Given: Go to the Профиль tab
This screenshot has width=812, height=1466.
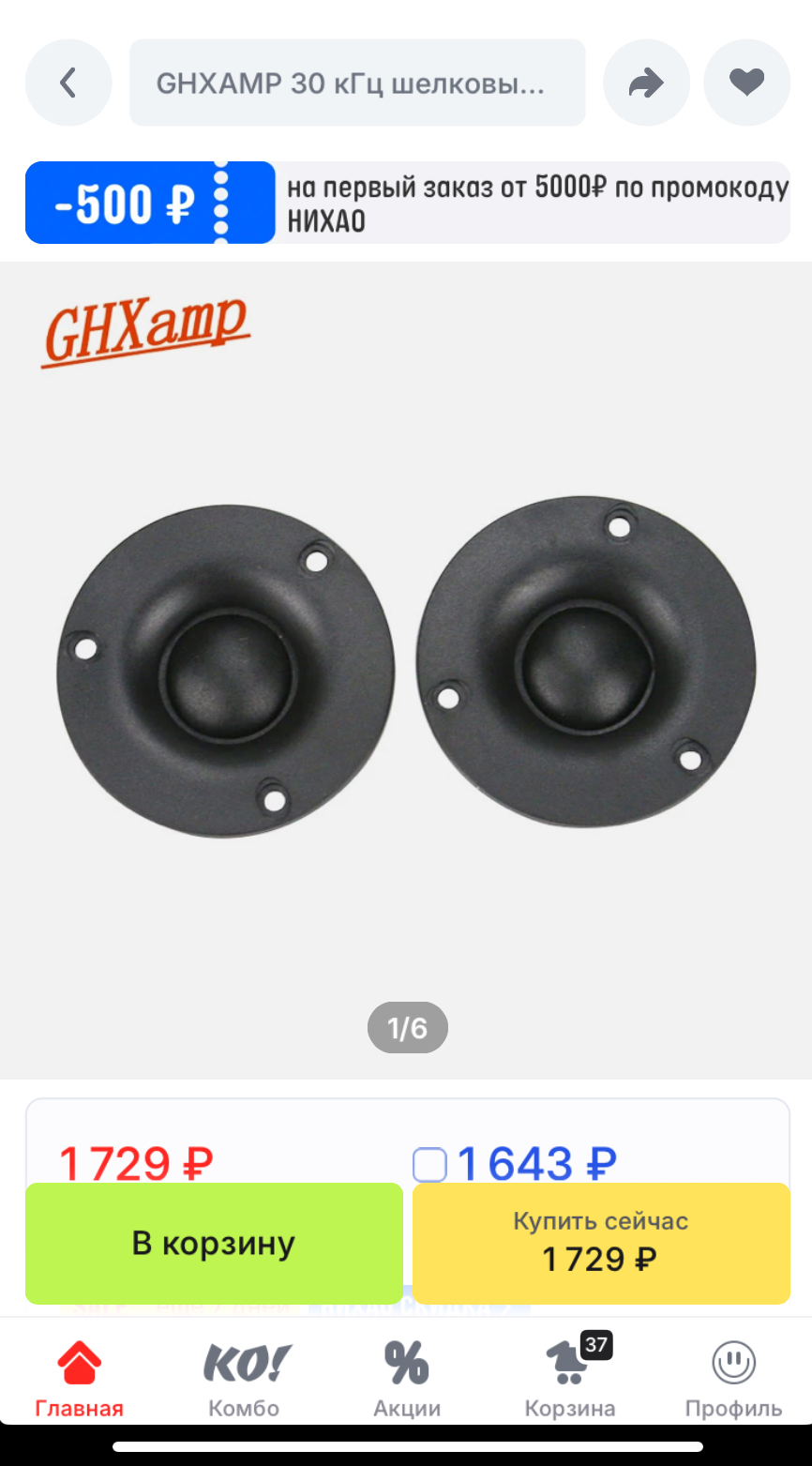Looking at the screenshot, I should pyautogui.click(x=733, y=1377).
